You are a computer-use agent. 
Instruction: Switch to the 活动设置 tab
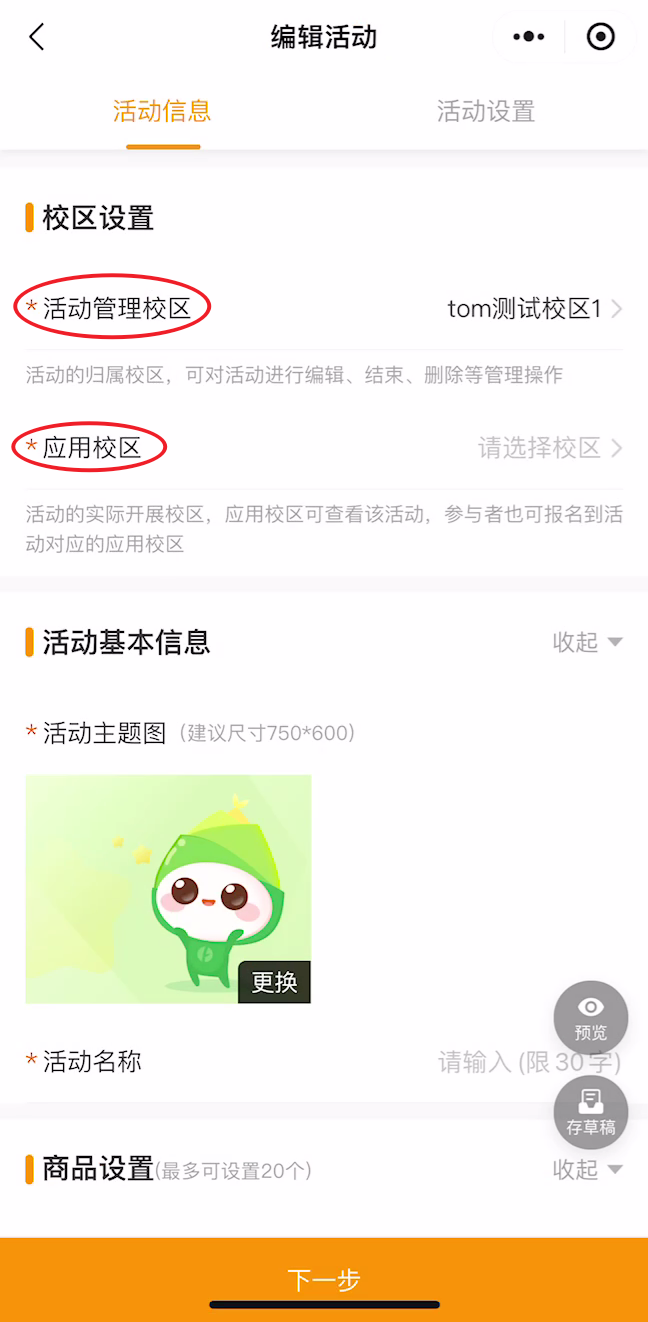pyautogui.click(x=486, y=111)
